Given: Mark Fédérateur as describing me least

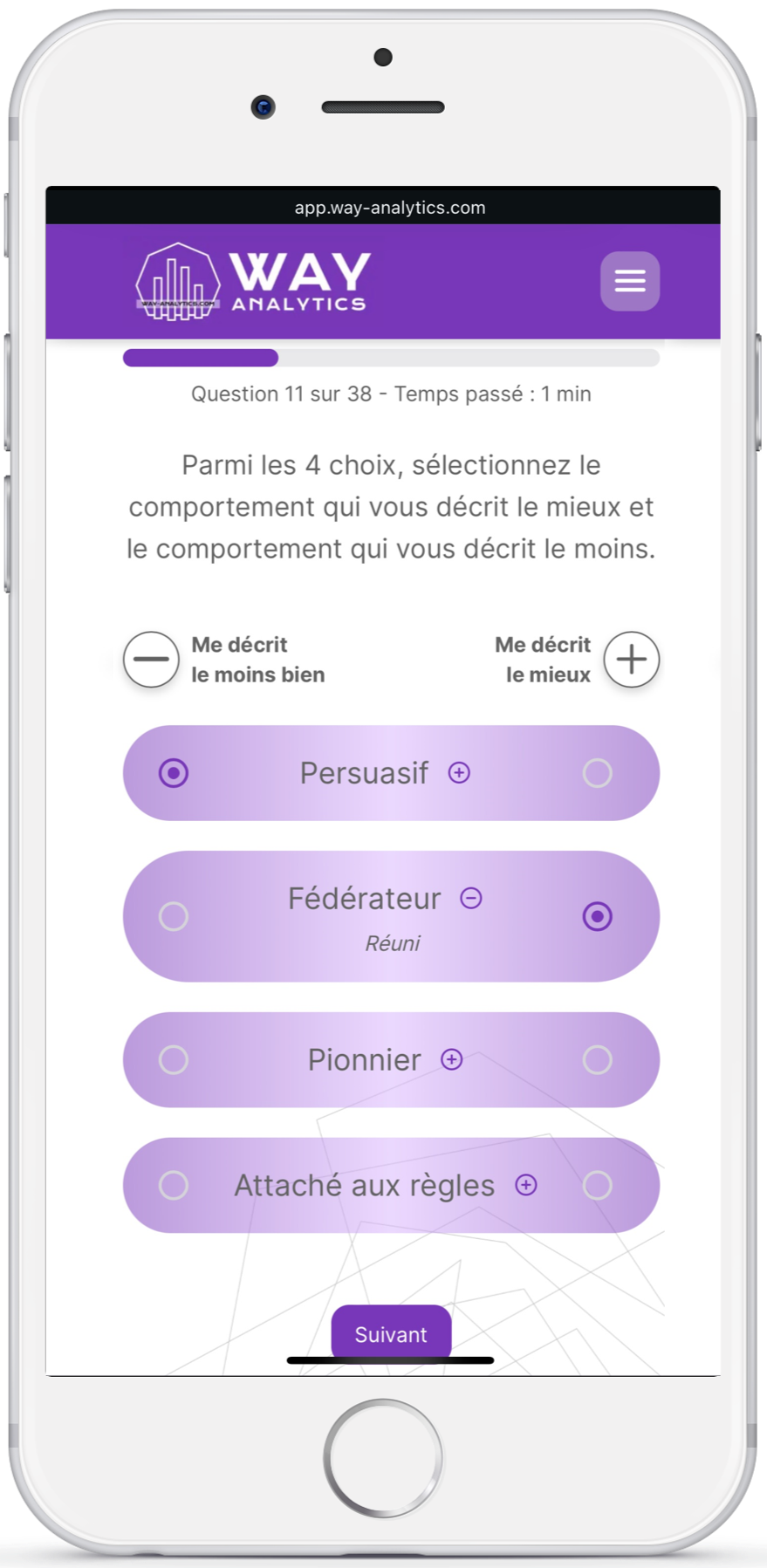Looking at the screenshot, I should (174, 916).
